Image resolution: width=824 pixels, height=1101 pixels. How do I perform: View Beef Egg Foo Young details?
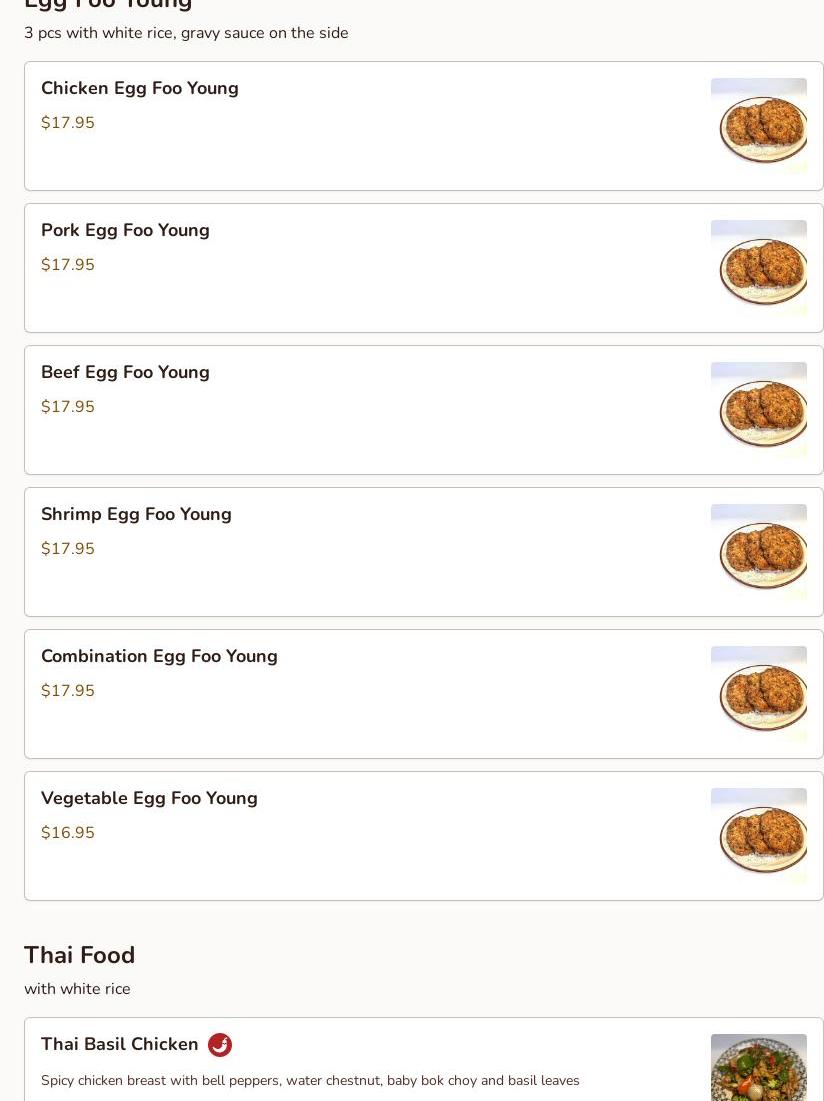[125, 373]
